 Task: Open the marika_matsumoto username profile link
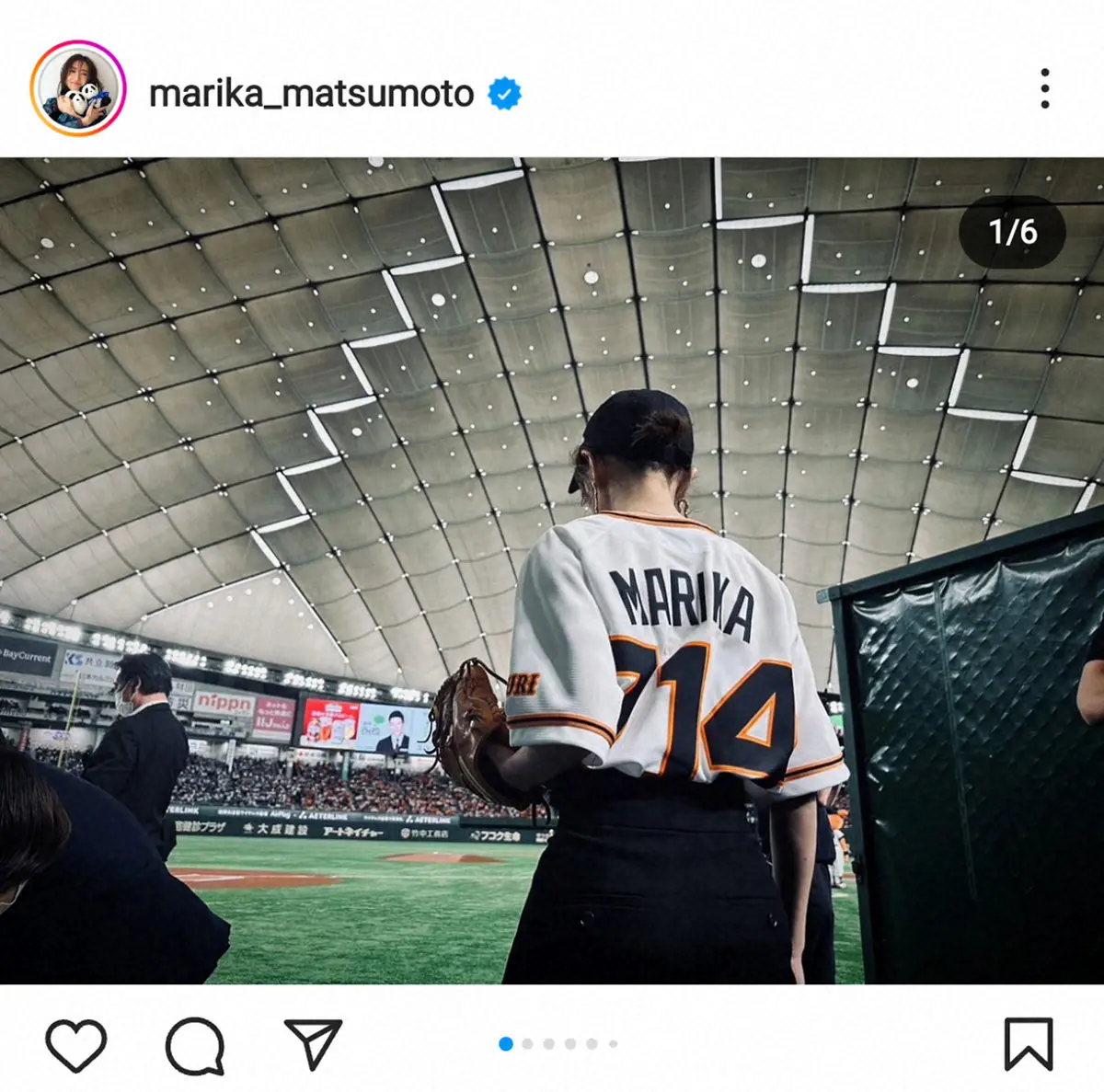[311, 93]
